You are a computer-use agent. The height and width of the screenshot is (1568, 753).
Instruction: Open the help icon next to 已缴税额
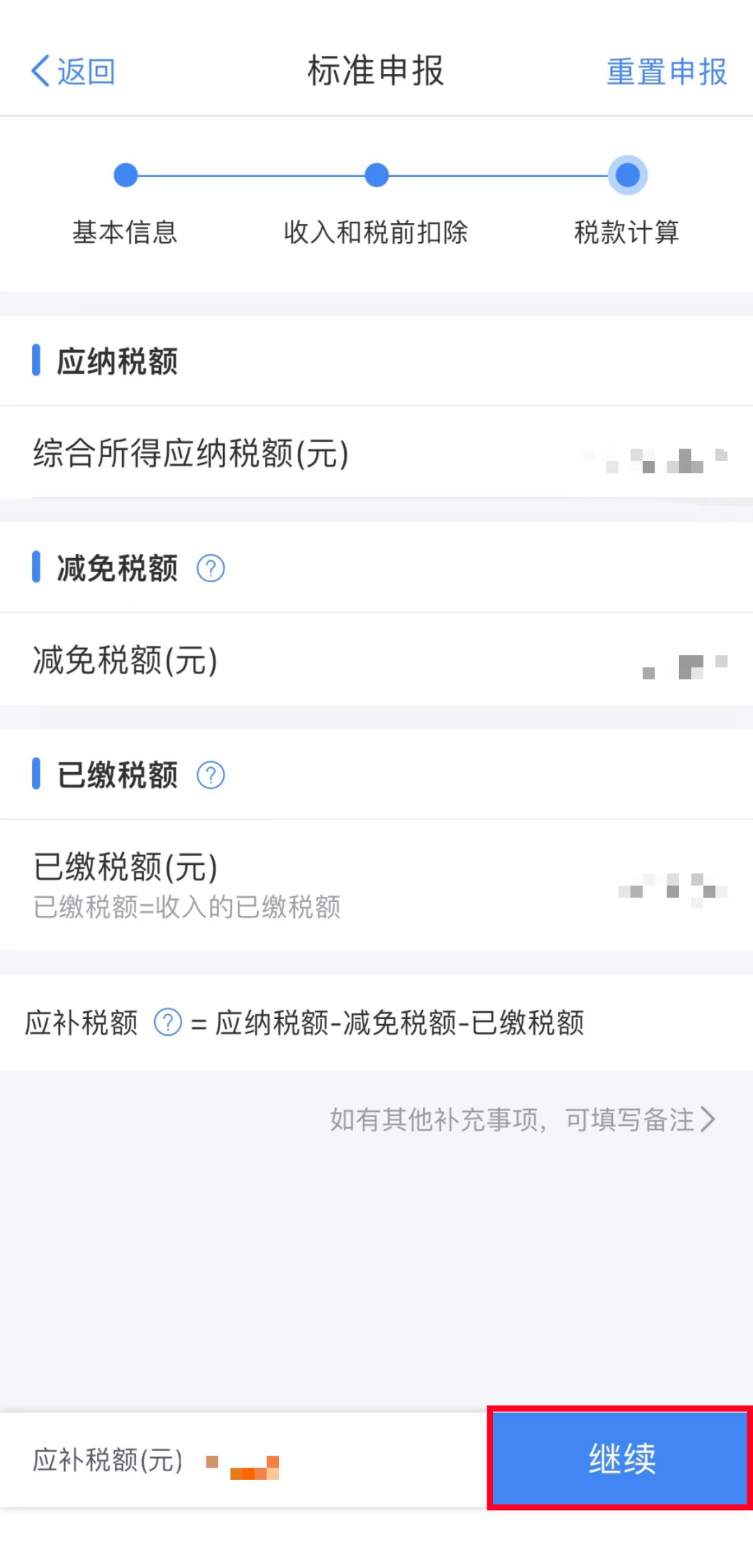[211, 775]
